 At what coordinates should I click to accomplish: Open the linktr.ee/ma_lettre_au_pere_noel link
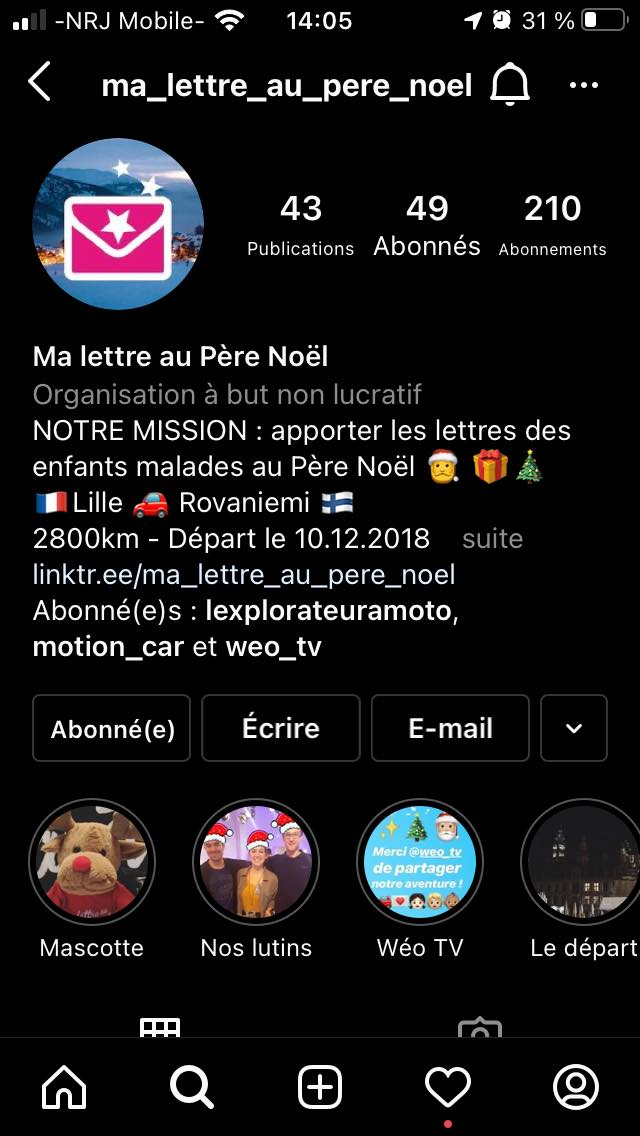click(244, 575)
